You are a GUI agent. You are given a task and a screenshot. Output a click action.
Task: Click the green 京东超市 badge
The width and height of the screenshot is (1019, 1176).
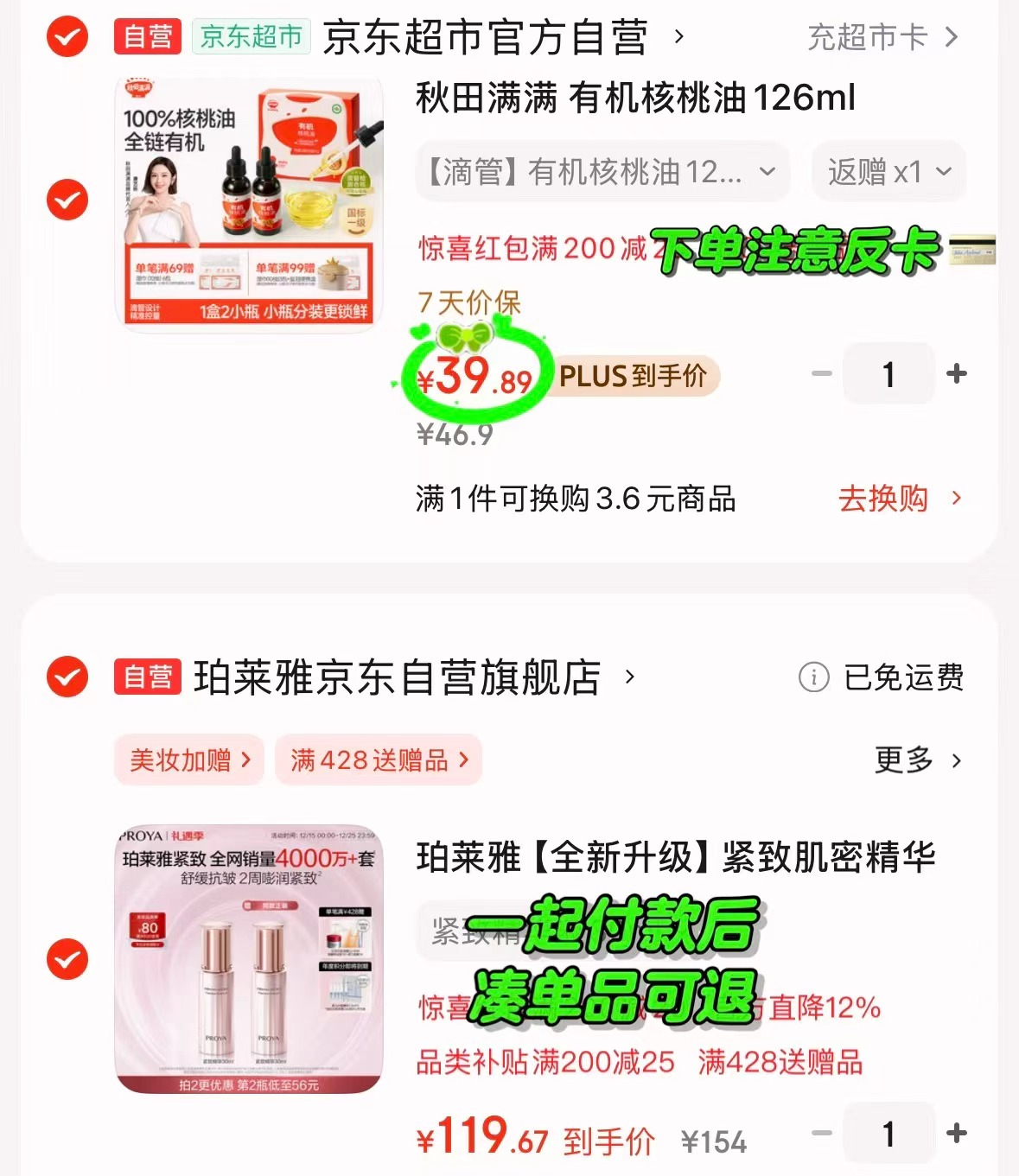251,36
